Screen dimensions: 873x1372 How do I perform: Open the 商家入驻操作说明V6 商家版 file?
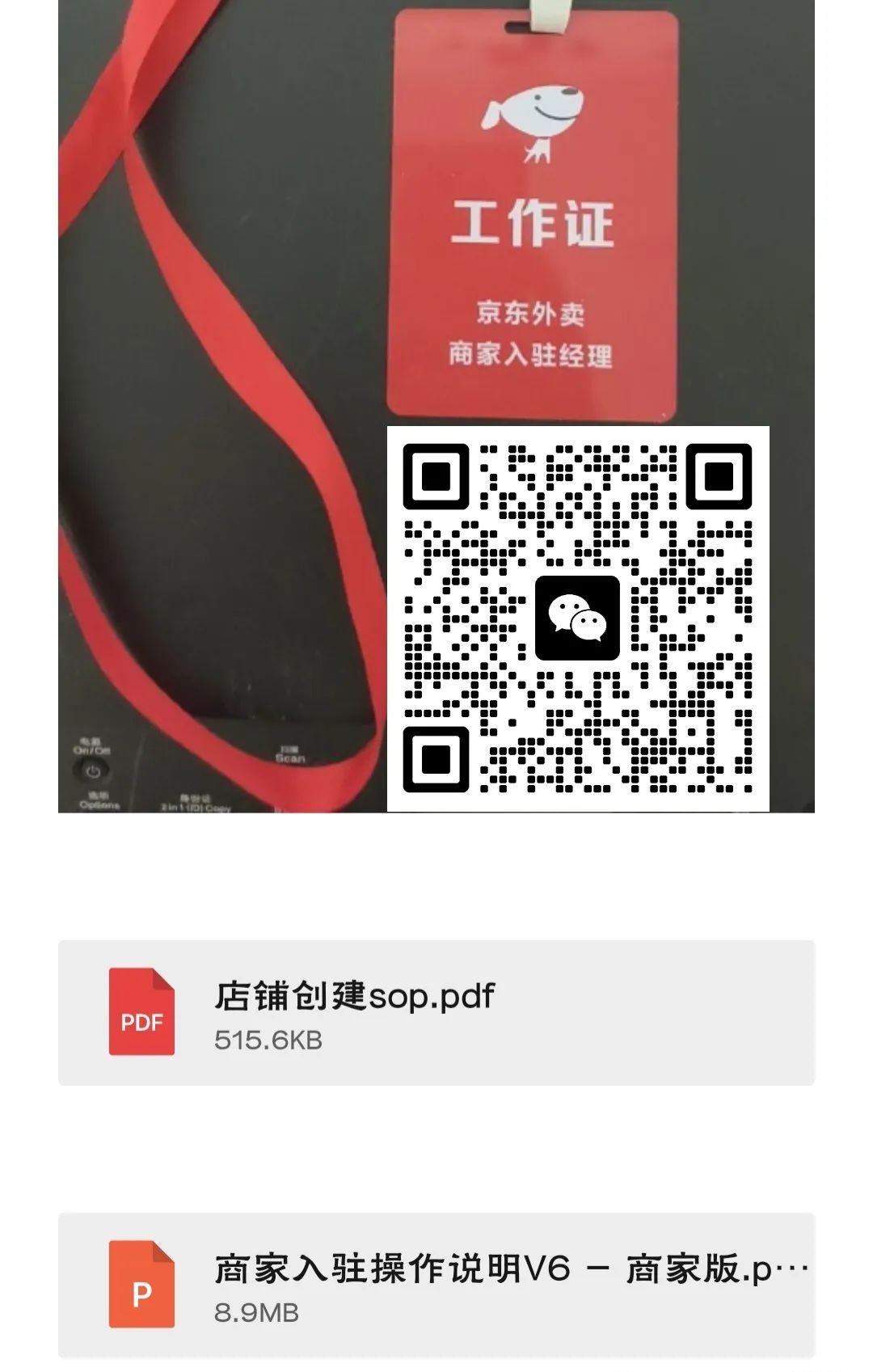[x=436, y=1285]
